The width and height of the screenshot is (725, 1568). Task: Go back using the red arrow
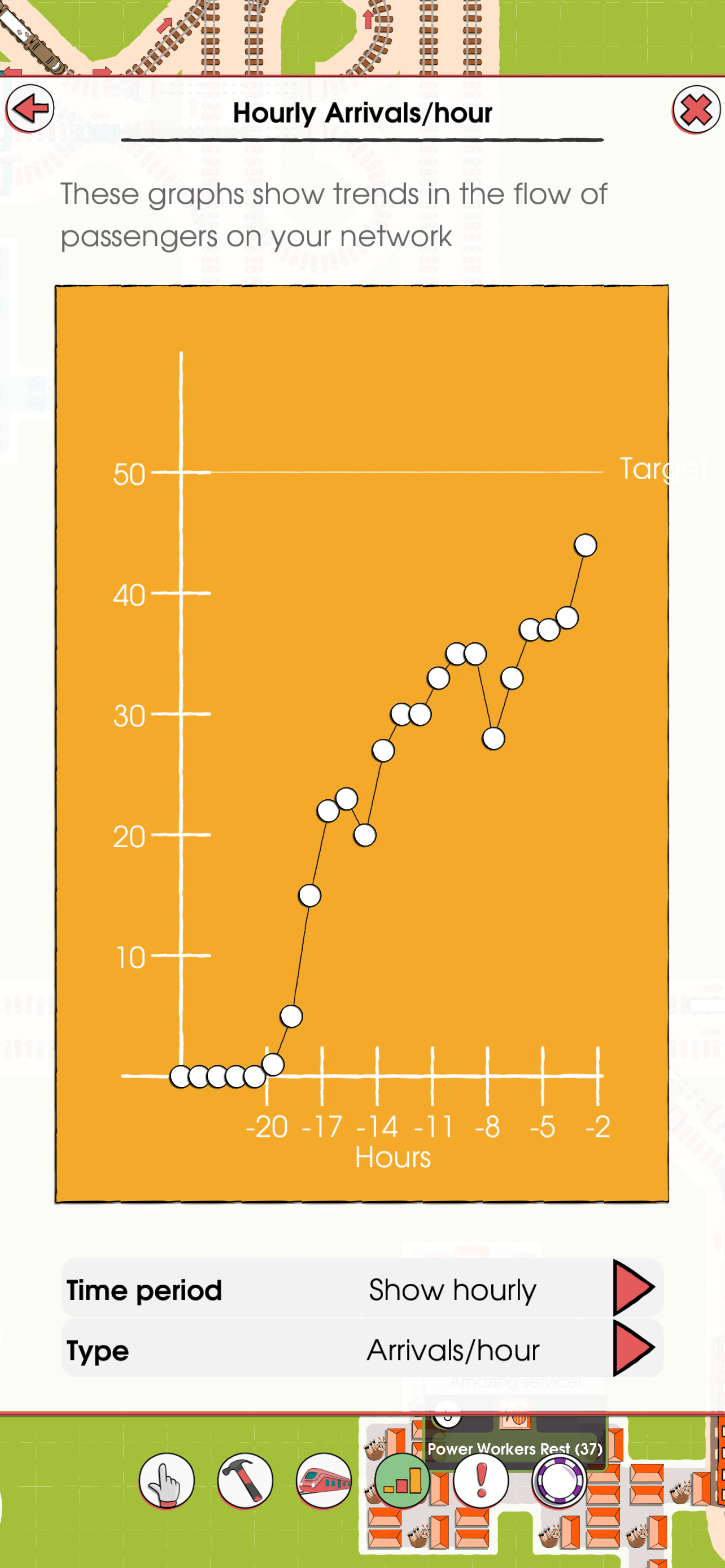coord(30,109)
